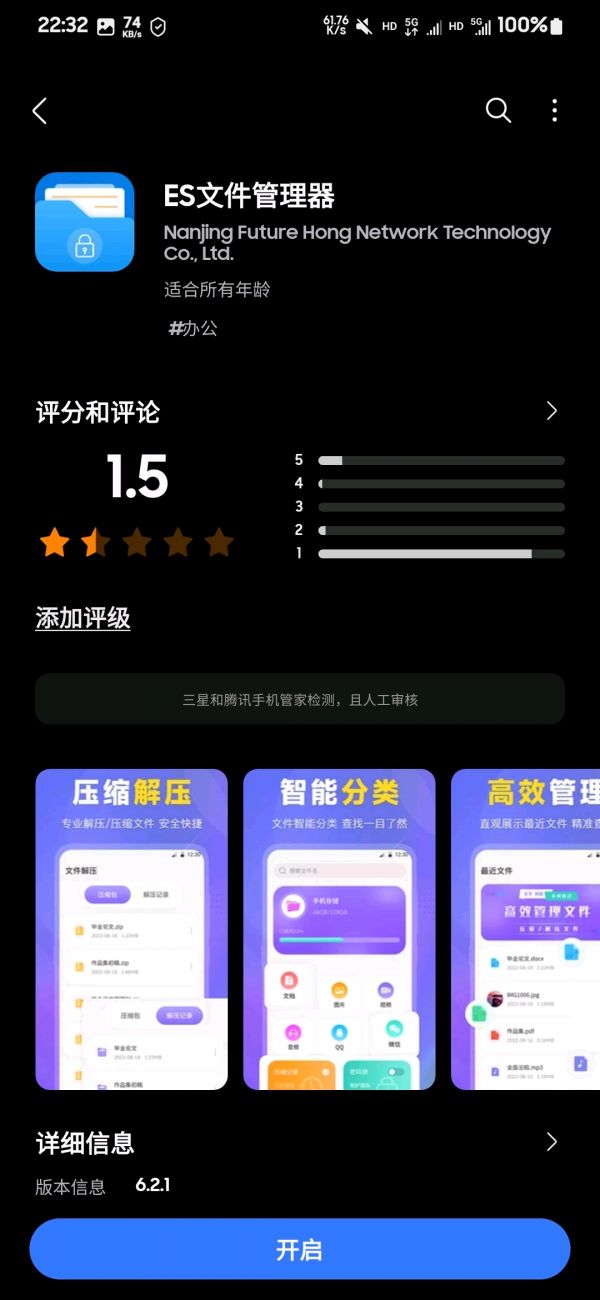The width and height of the screenshot is (600, 1300).
Task: View the 压缩解压 screenshot
Action: 131,929
